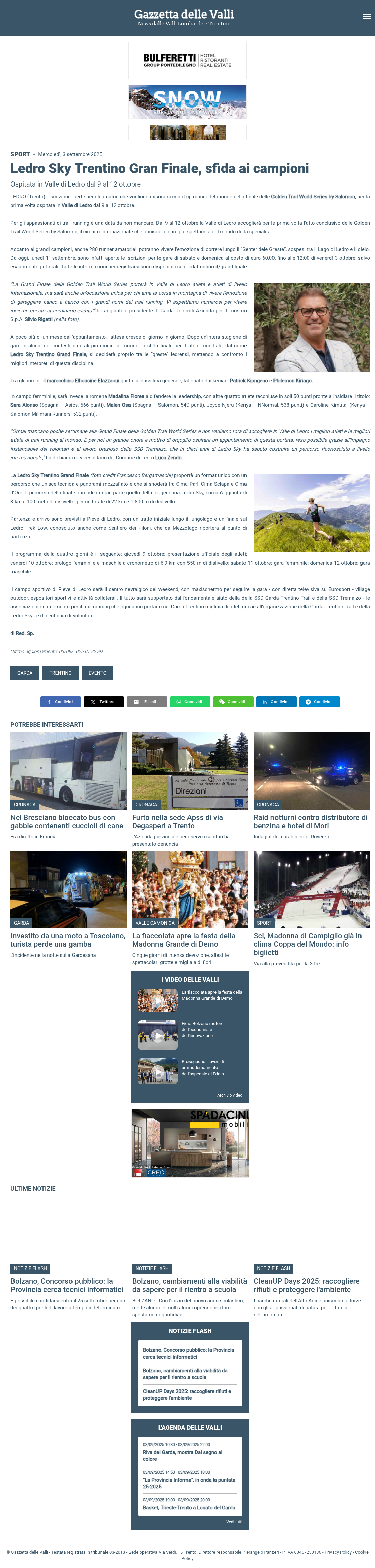The height and width of the screenshot is (1568, 375).
Task: Open the Archivio video link
Action: coord(230,1096)
